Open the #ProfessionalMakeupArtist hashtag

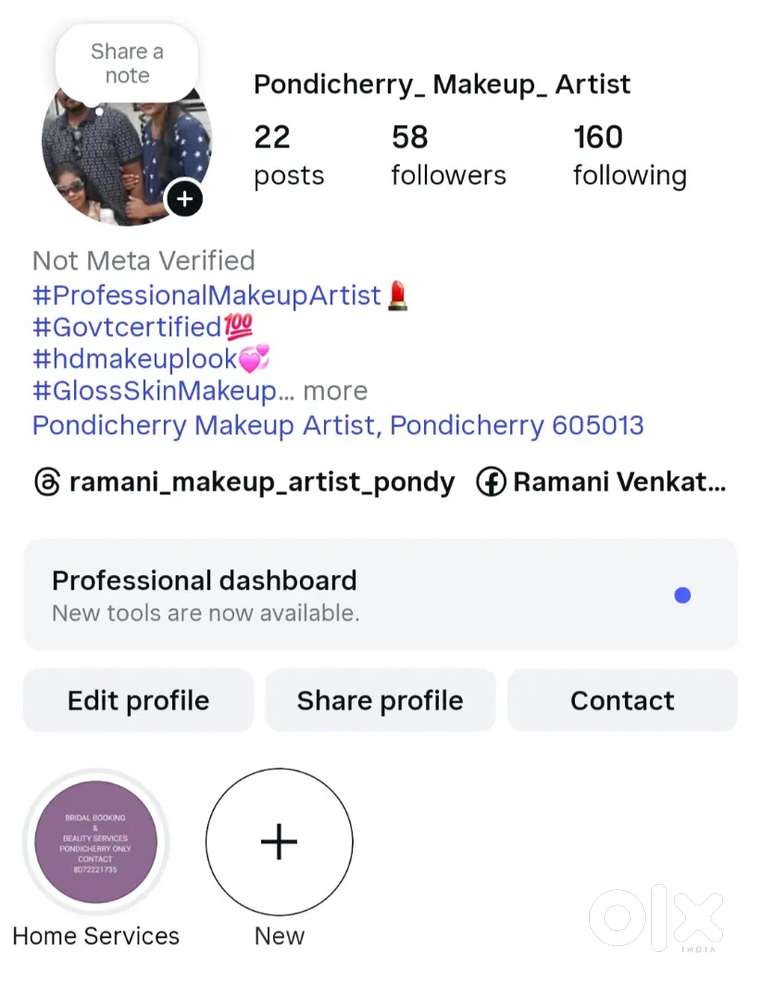pos(207,295)
